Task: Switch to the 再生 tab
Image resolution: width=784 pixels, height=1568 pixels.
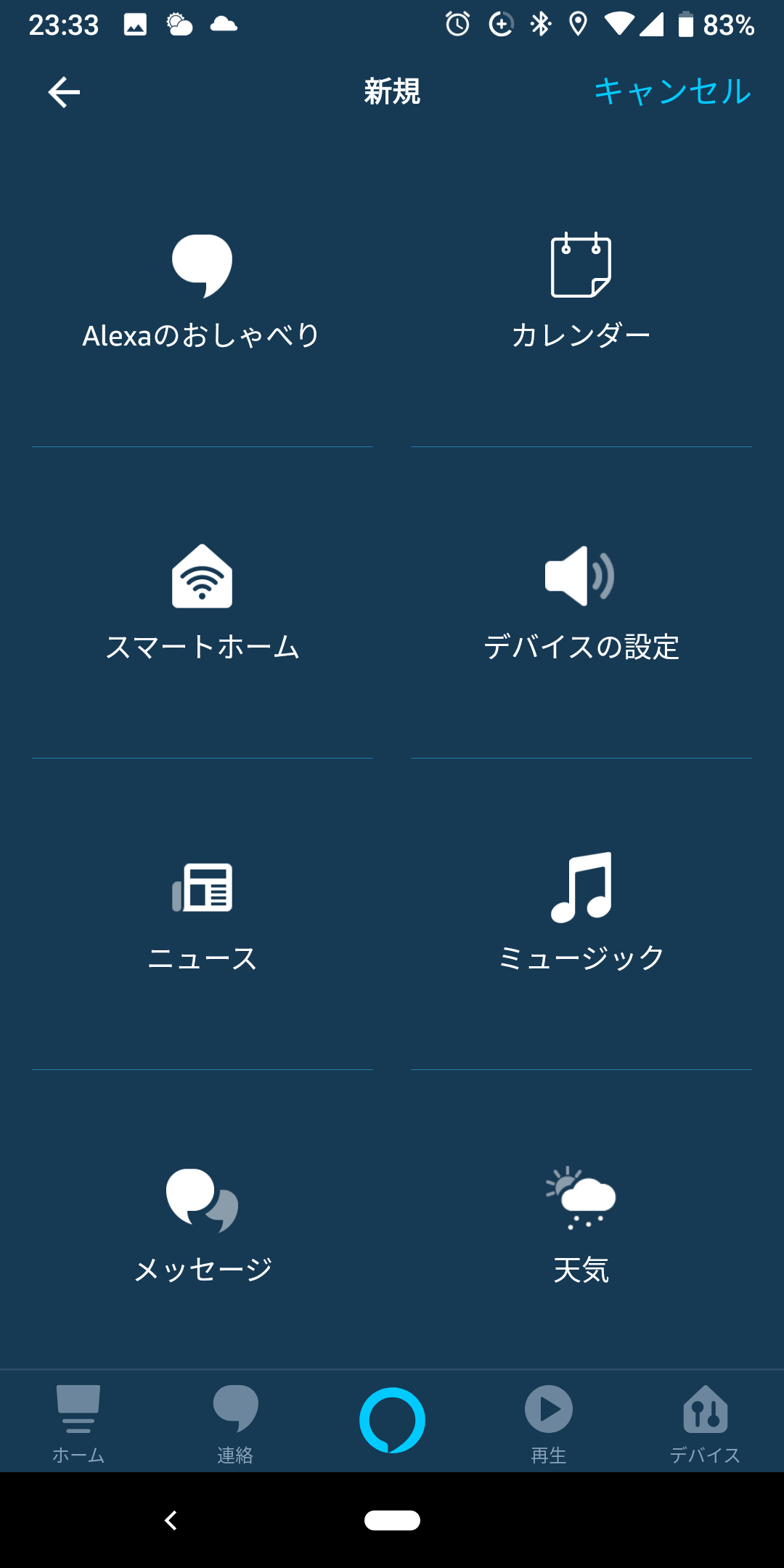Action: tap(549, 1423)
